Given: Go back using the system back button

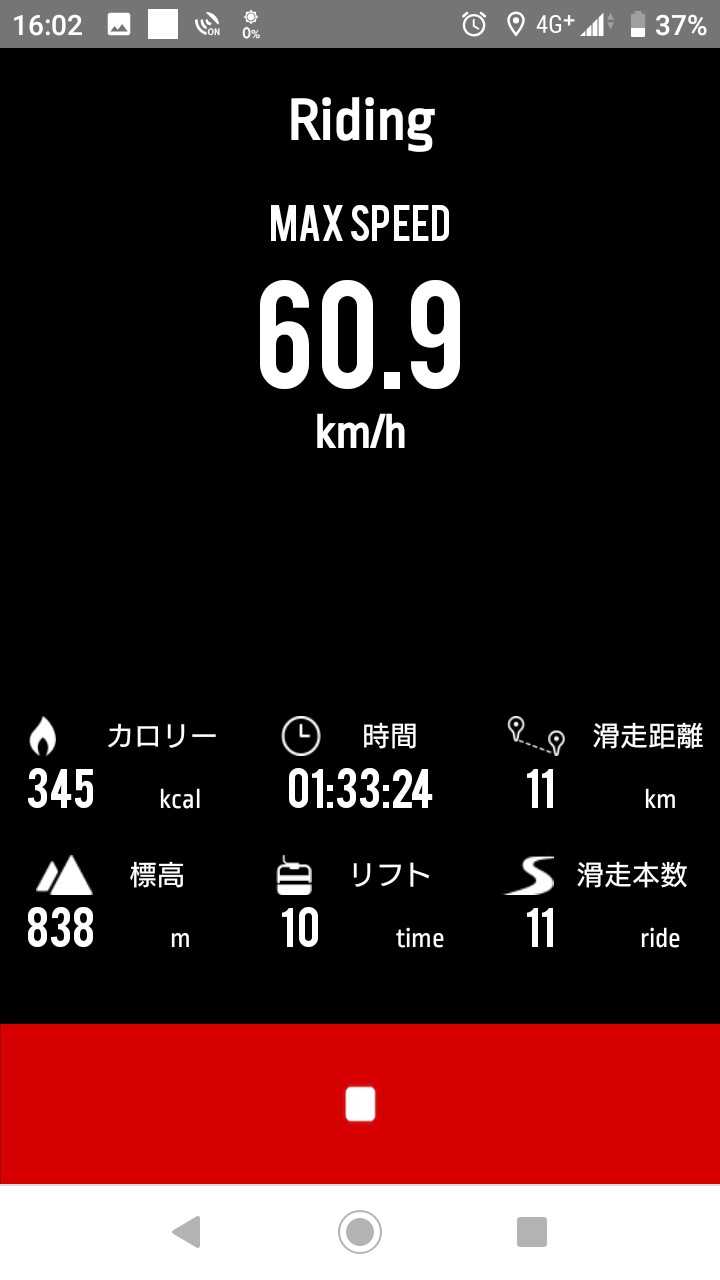Looking at the screenshot, I should click(x=187, y=1232).
